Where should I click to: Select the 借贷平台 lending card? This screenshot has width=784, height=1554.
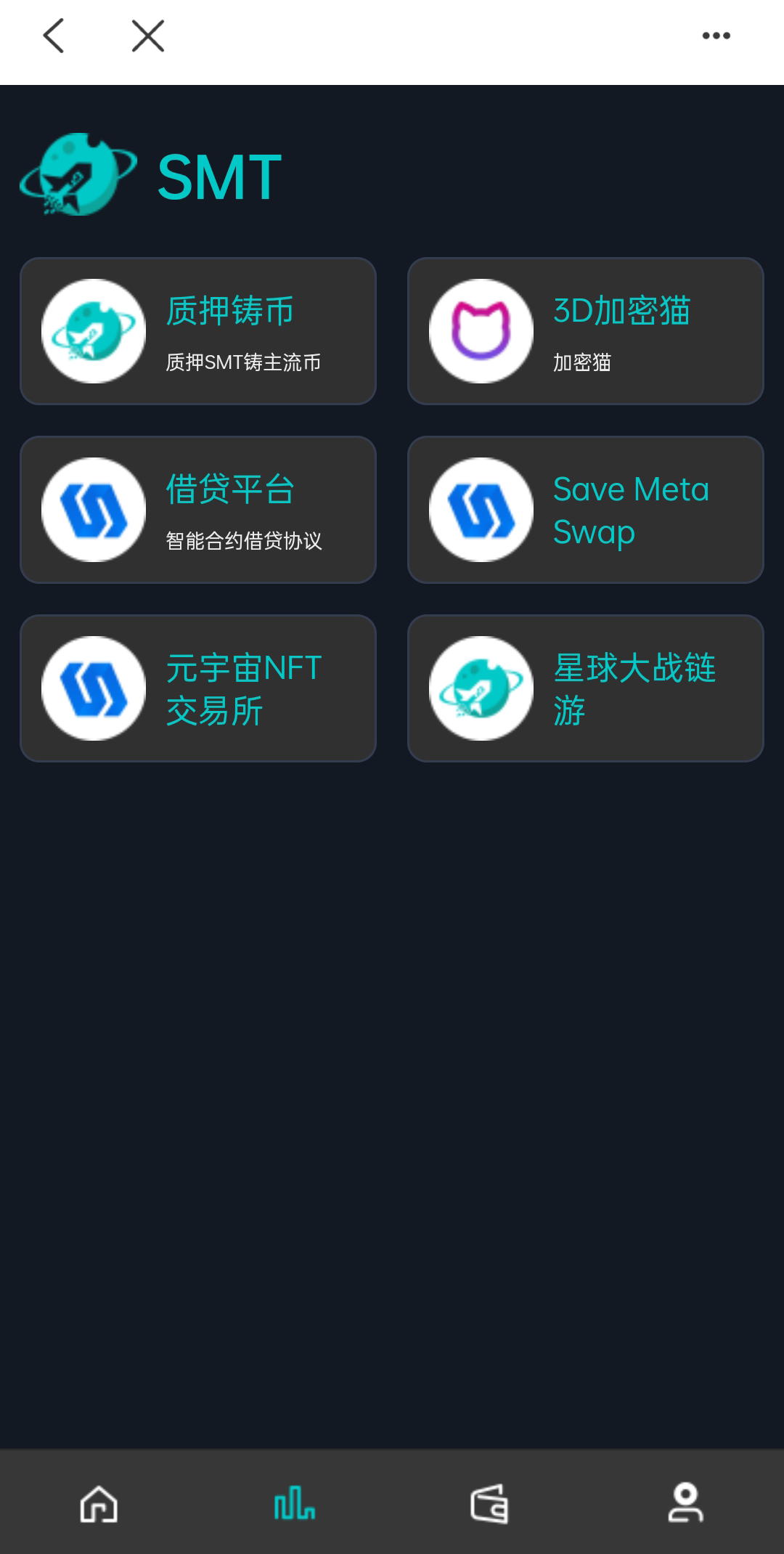click(198, 510)
